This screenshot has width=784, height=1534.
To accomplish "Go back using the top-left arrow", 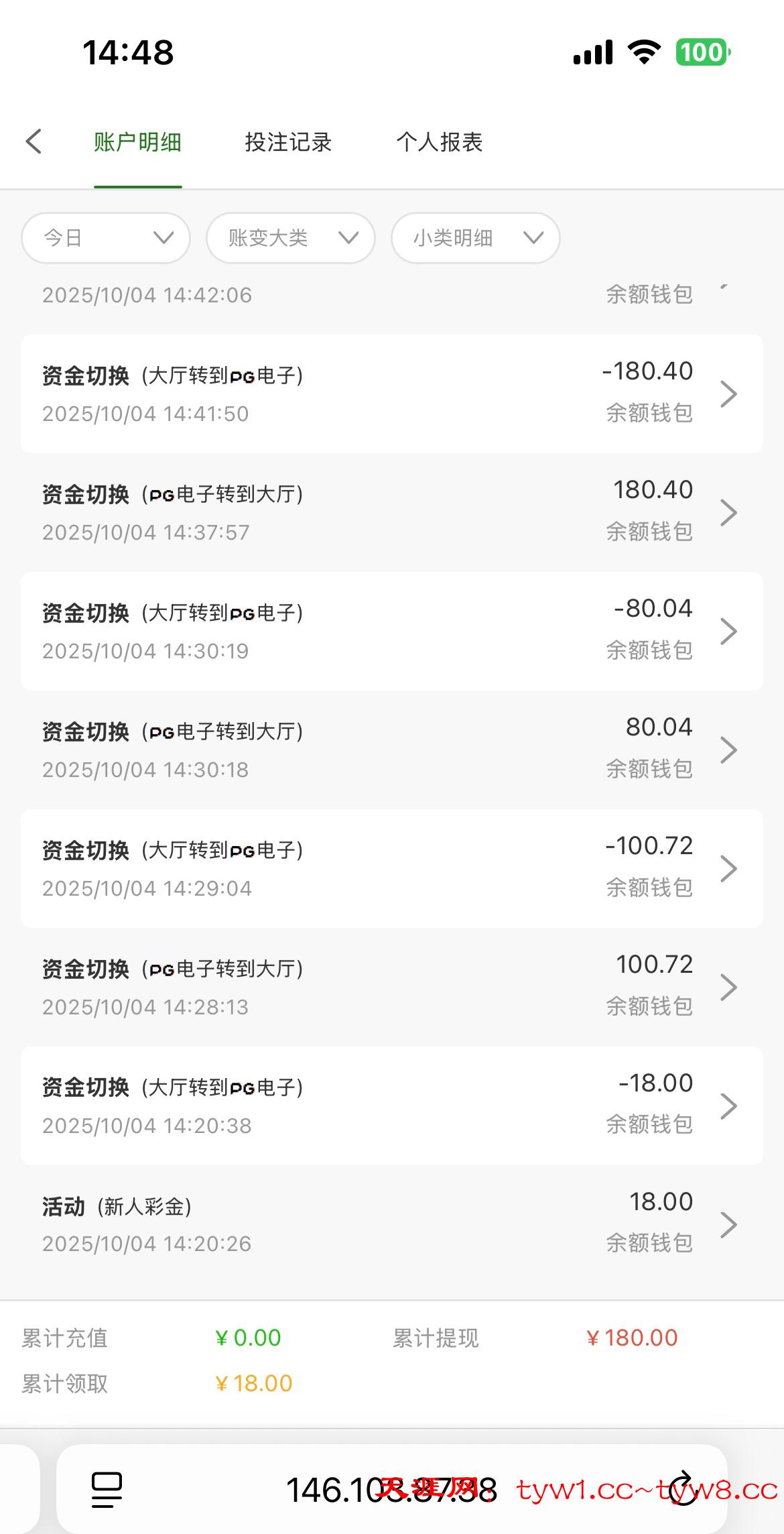I will point(34,141).
